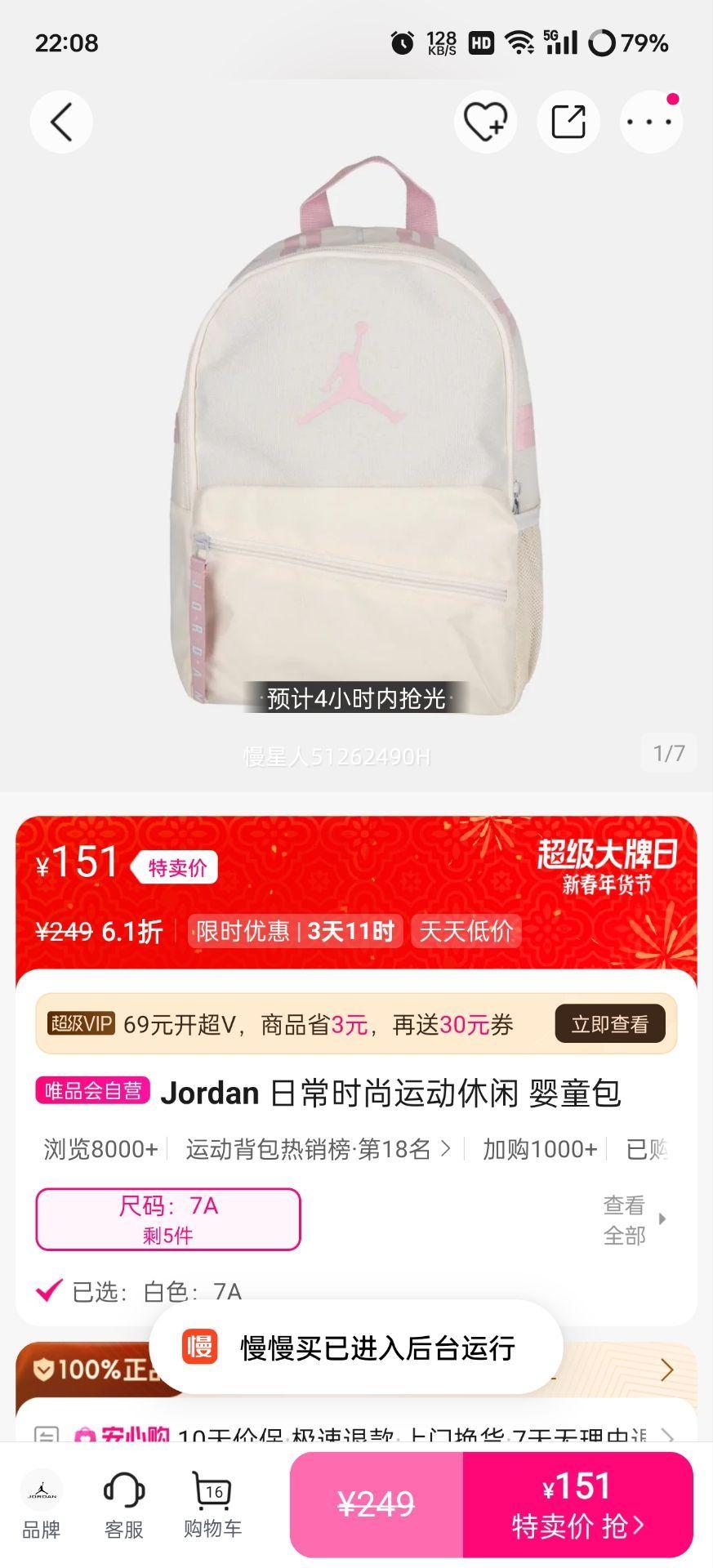Select the 尺码 7A size option

(x=167, y=1218)
